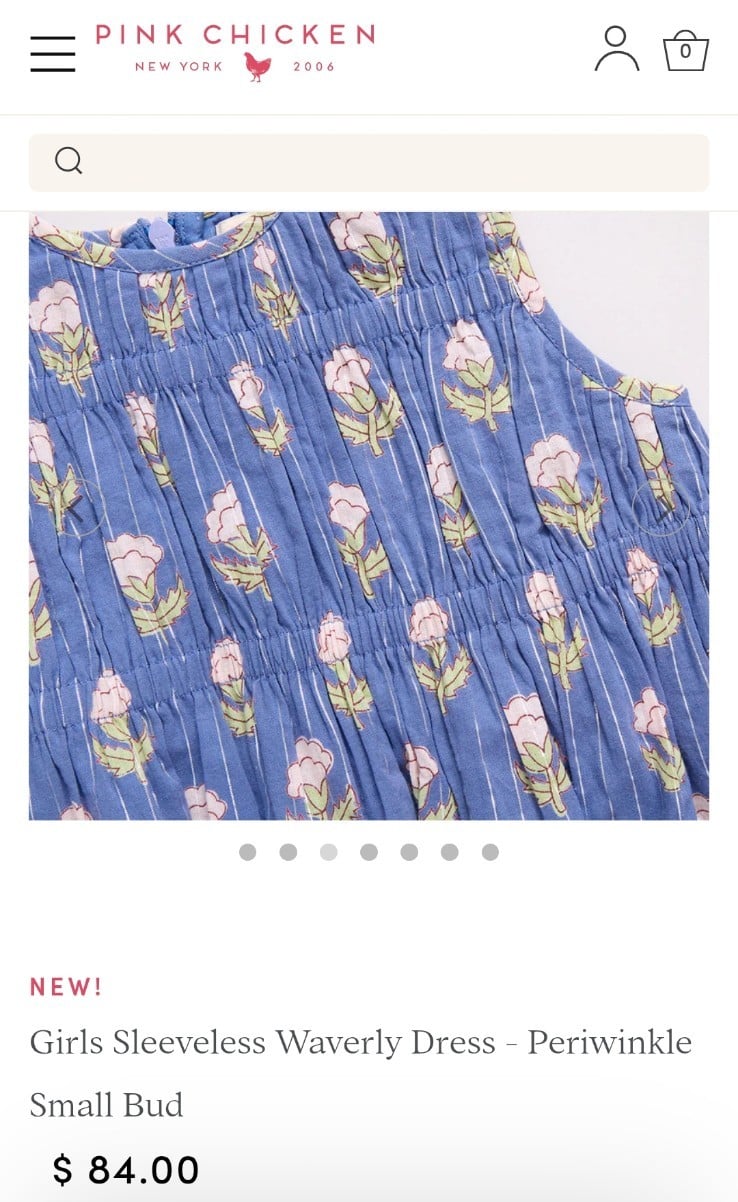Open the product photo of the dress

[369, 516]
